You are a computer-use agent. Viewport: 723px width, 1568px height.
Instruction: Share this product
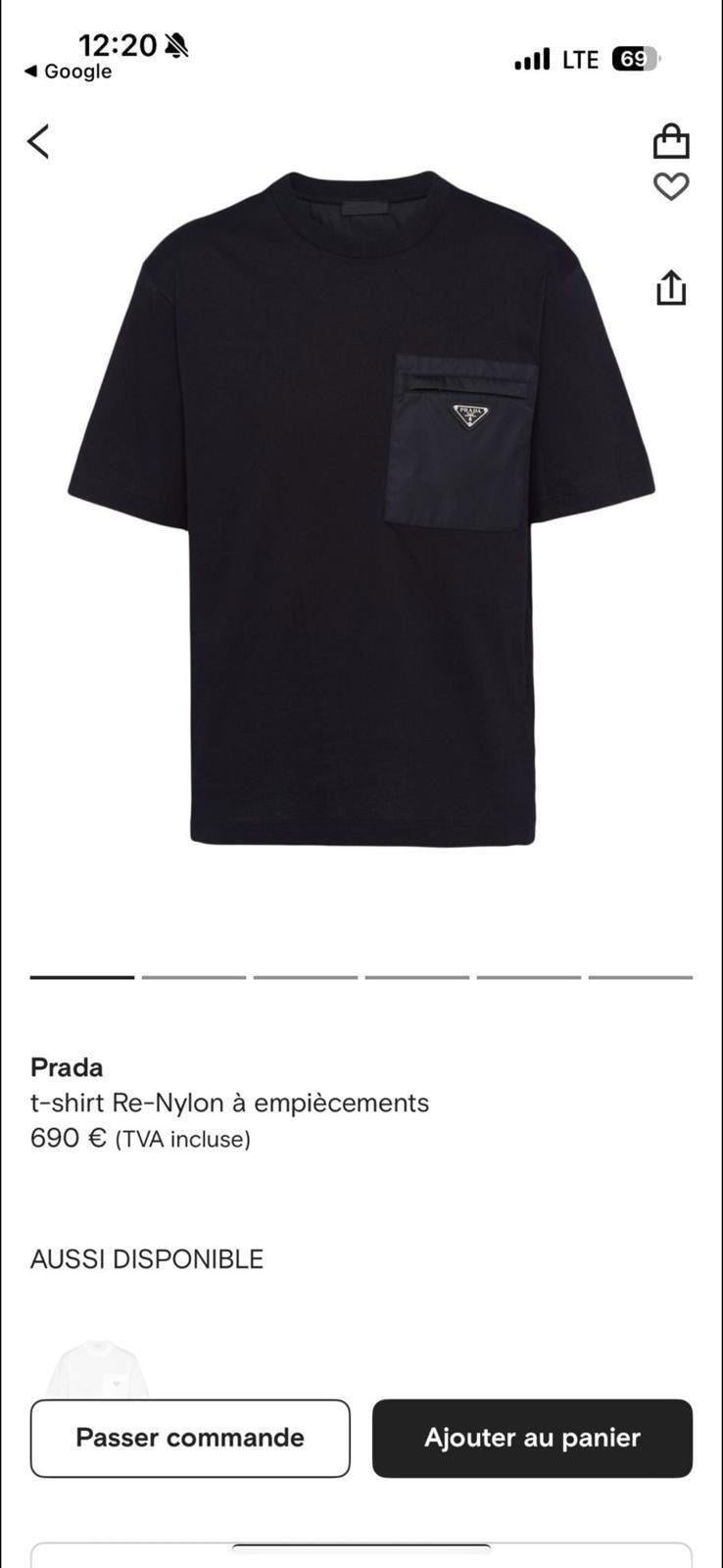point(671,288)
